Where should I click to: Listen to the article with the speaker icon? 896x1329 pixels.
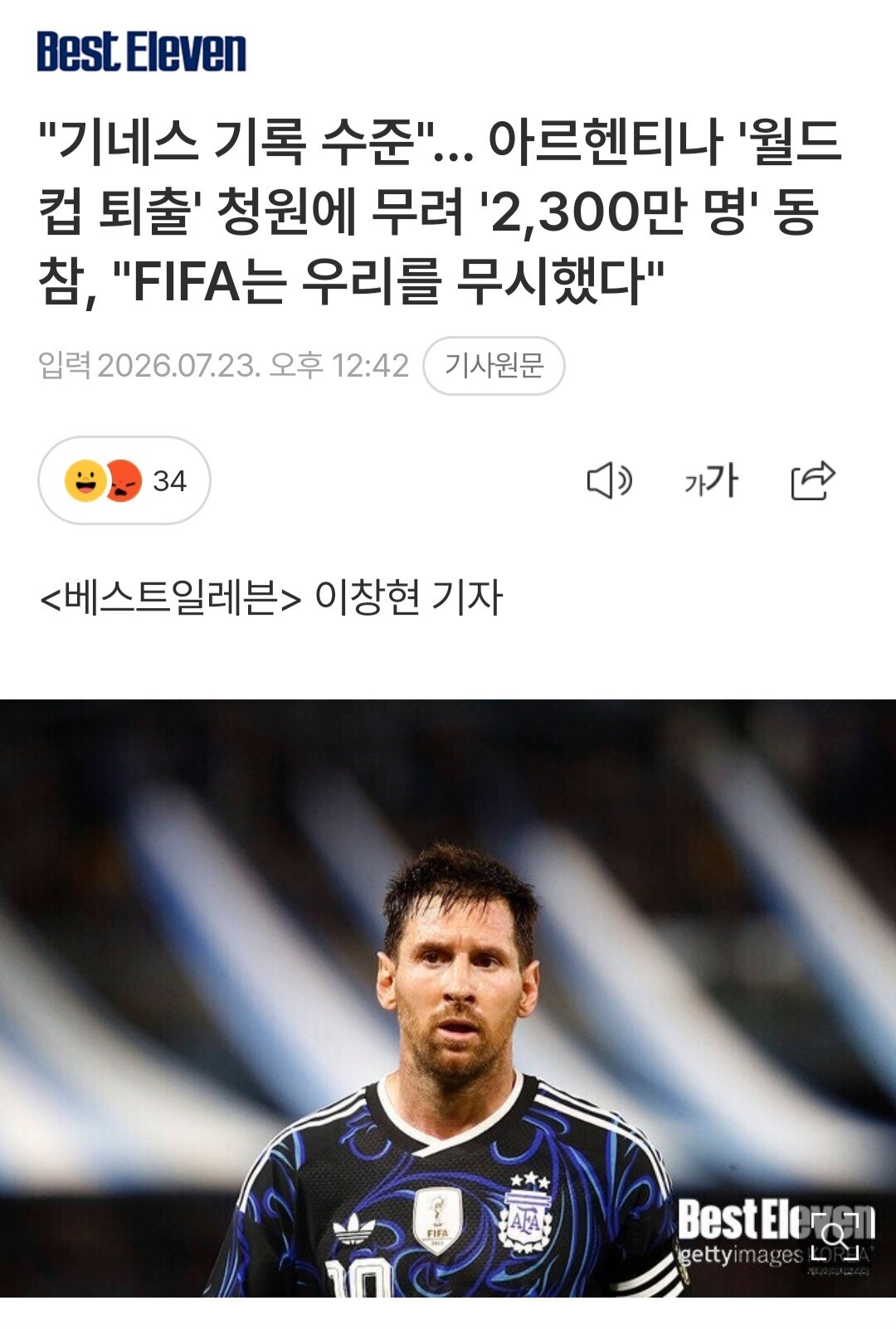point(610,480)
